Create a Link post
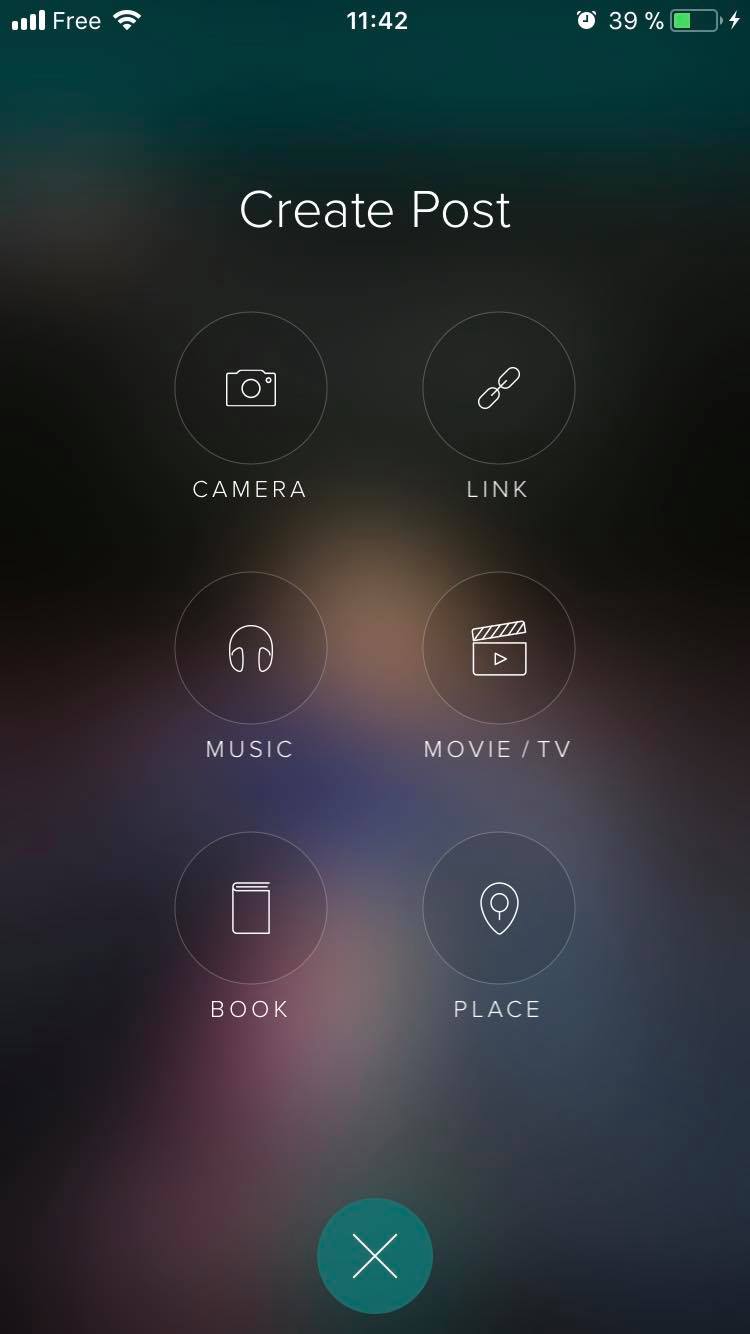Viewport: 750px width, 1334px height. click(x=498, y=388)
